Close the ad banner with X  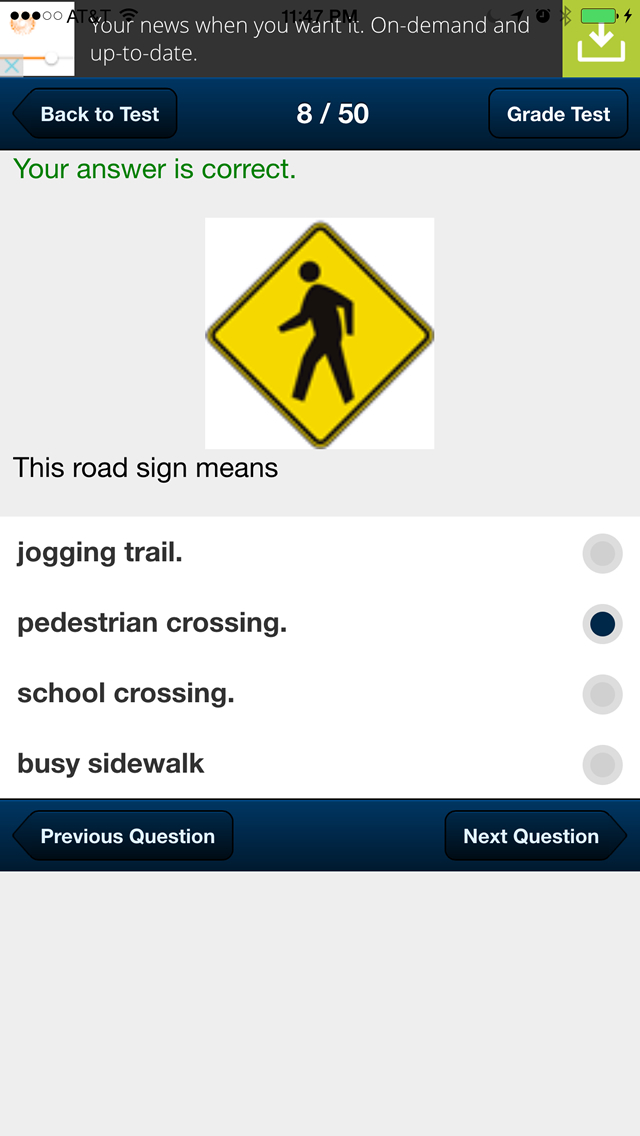(10, 66)
